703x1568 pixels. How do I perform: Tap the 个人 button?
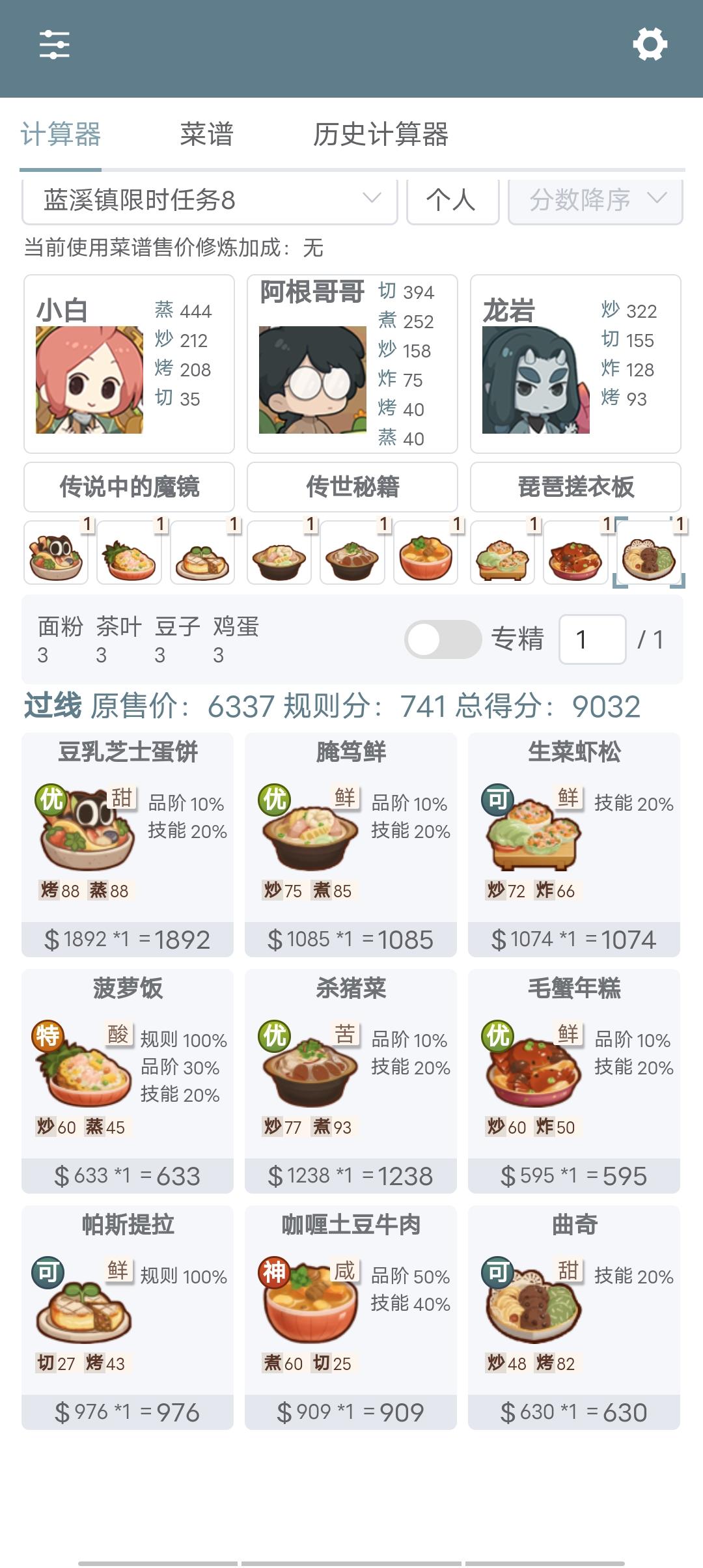coord(452,200)
